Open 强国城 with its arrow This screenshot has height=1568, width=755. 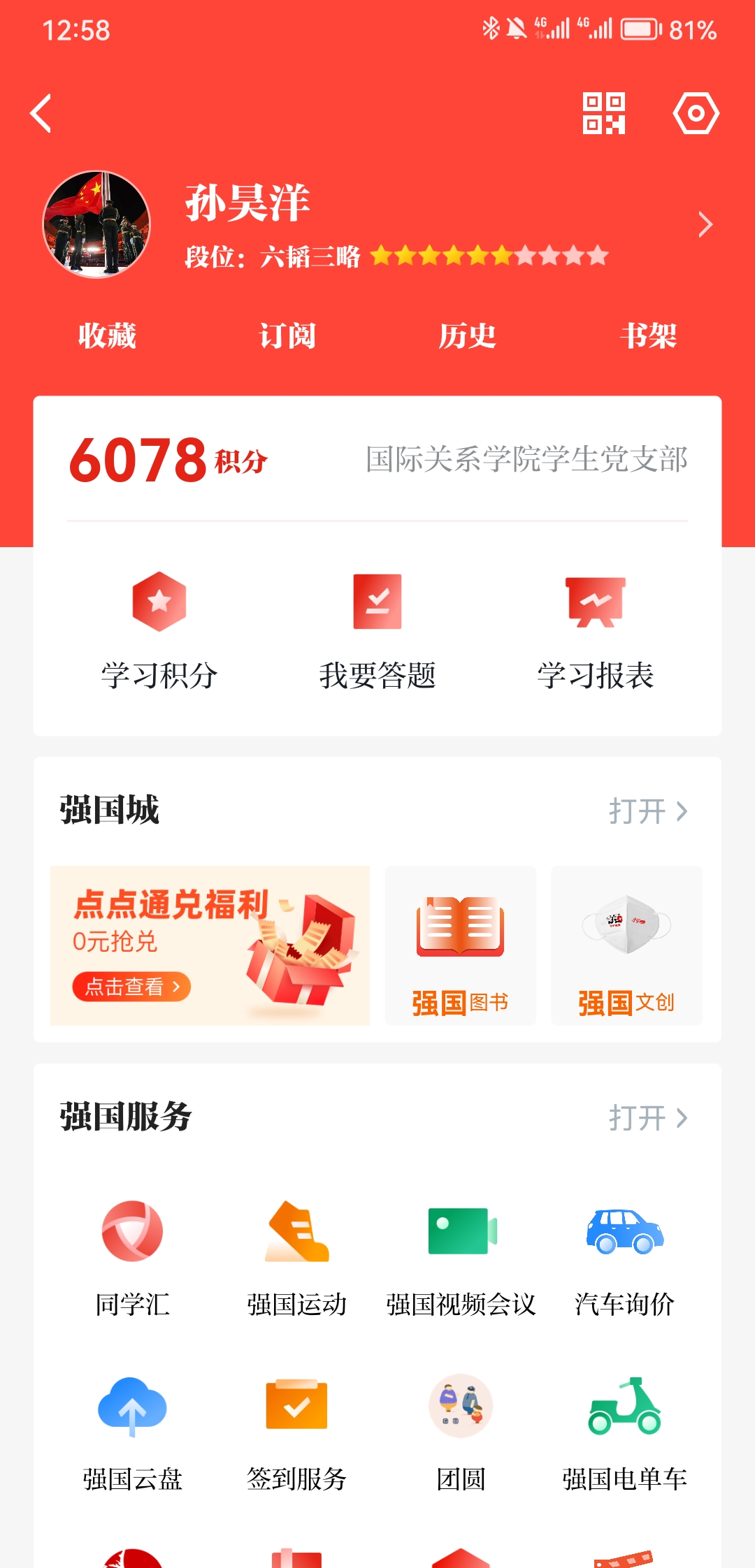[649, 811]
